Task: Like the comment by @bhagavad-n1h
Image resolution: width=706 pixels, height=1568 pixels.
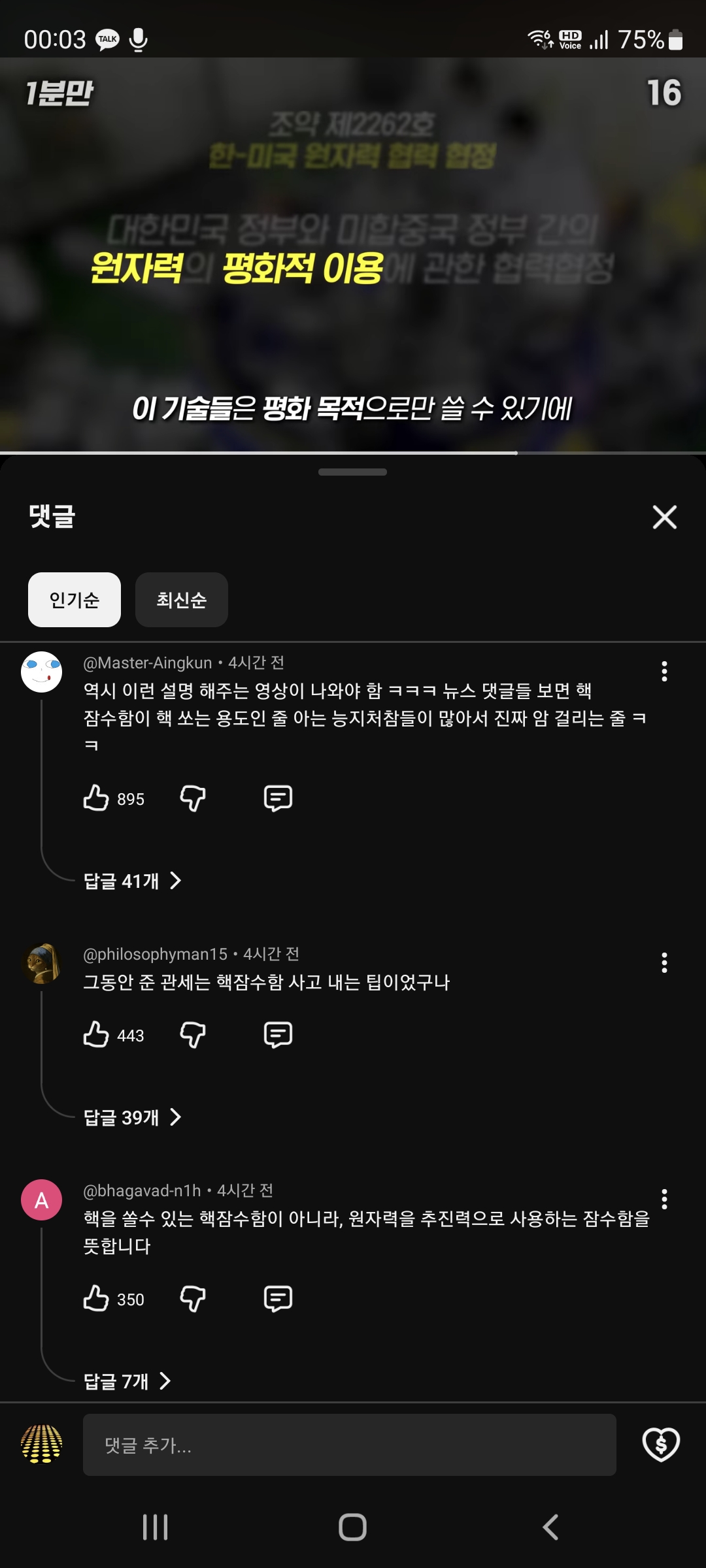Action: click(x=96, y=1299)
